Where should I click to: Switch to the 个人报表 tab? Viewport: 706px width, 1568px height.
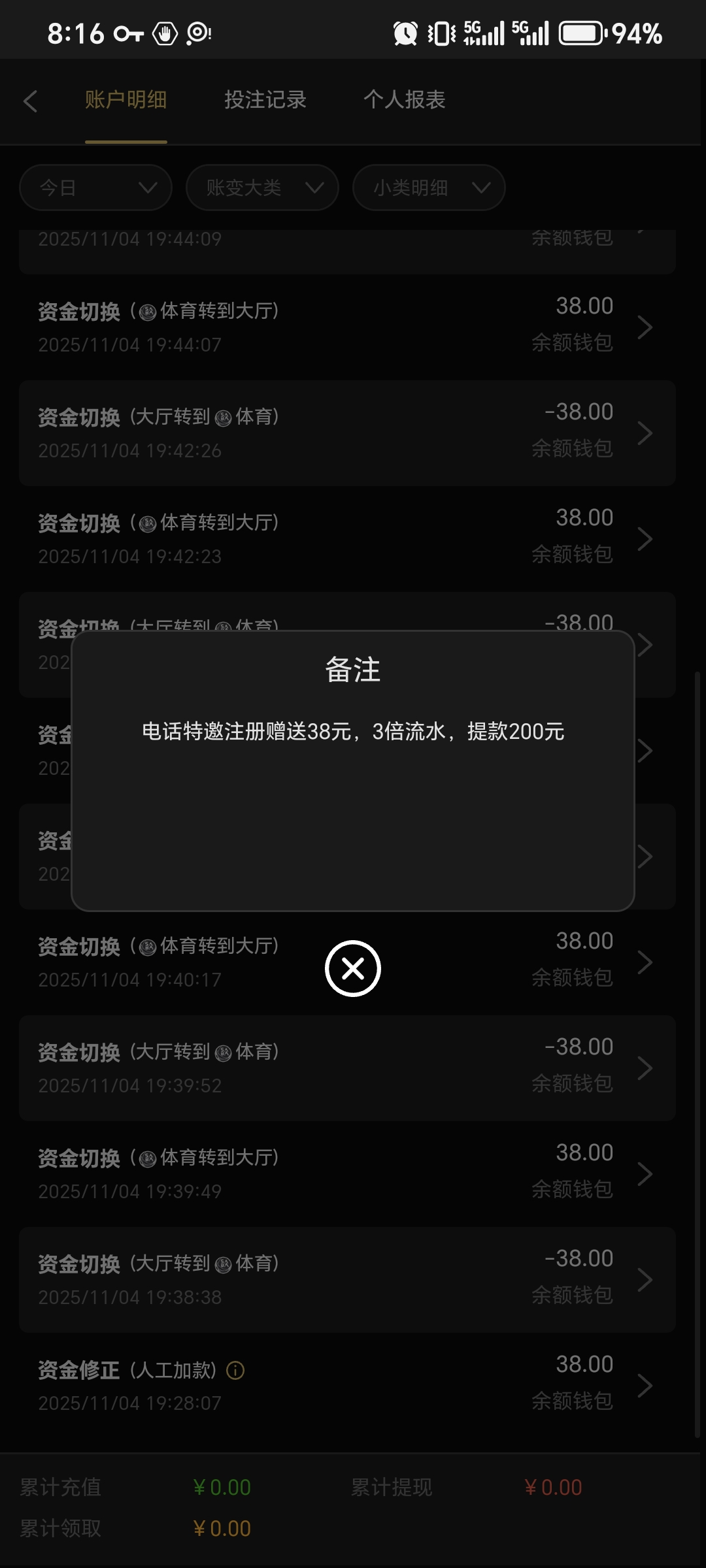click(x=405, y=100)
